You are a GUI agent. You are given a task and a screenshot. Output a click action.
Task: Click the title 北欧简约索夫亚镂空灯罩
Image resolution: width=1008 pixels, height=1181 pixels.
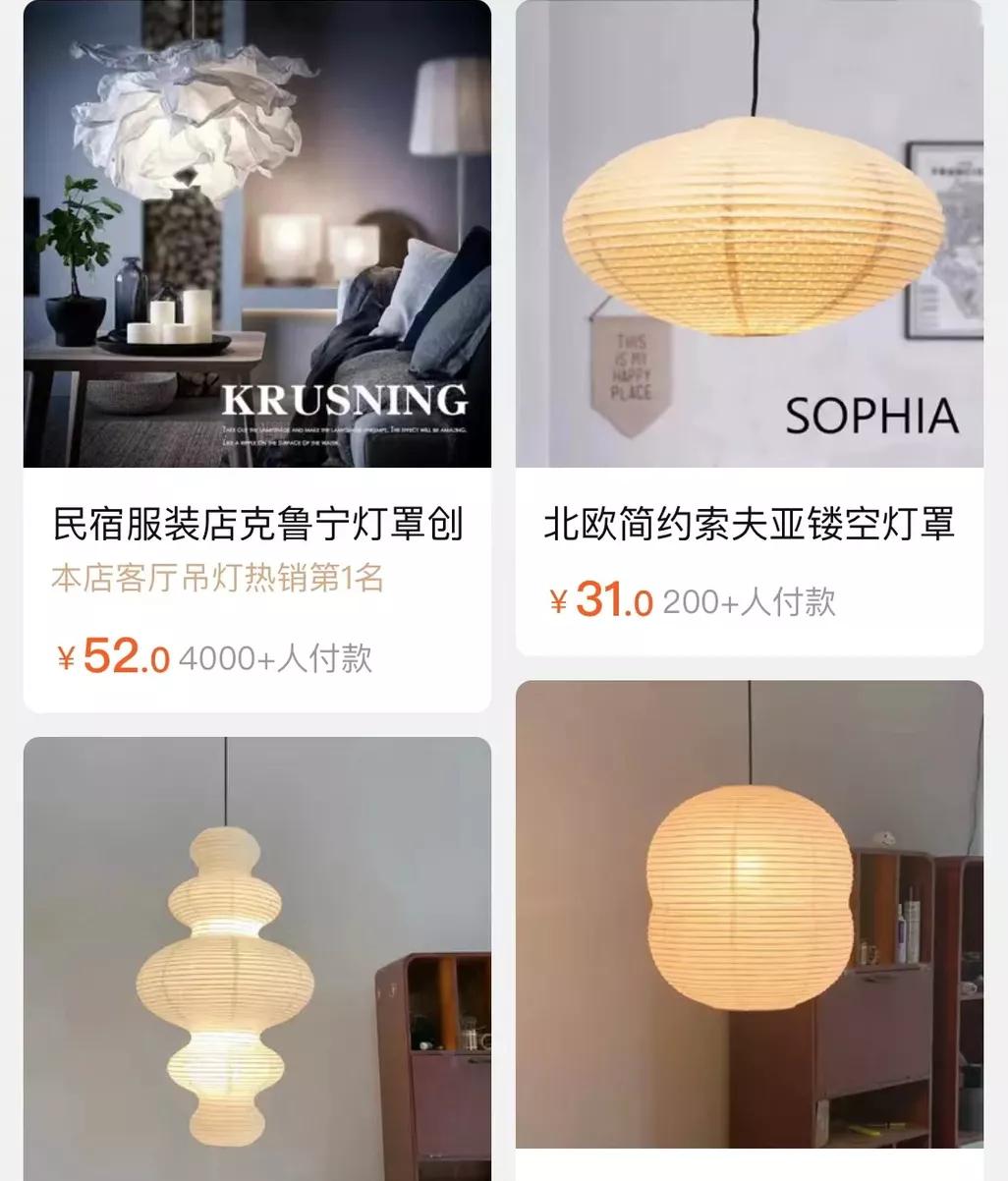752,521
